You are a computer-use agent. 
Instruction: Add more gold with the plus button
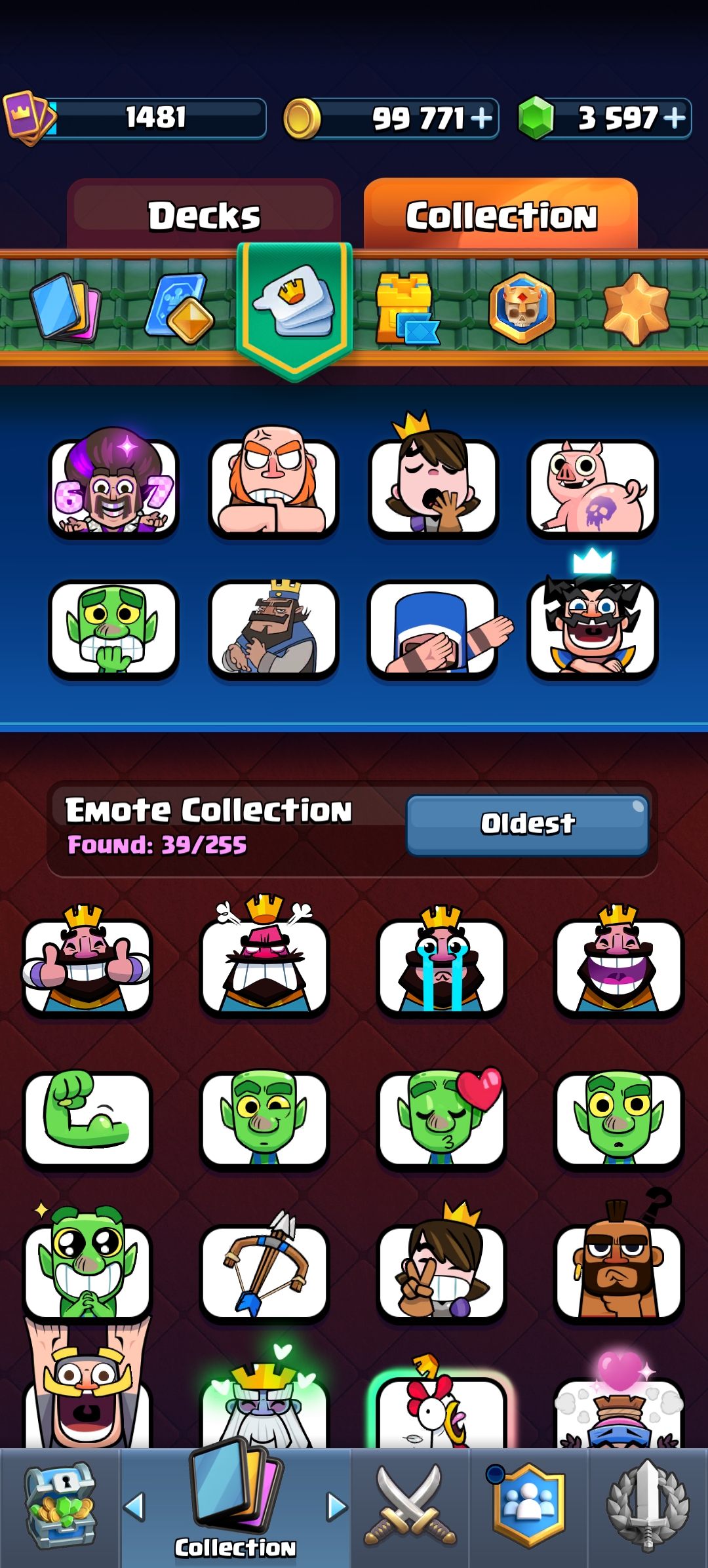point(481,118)
